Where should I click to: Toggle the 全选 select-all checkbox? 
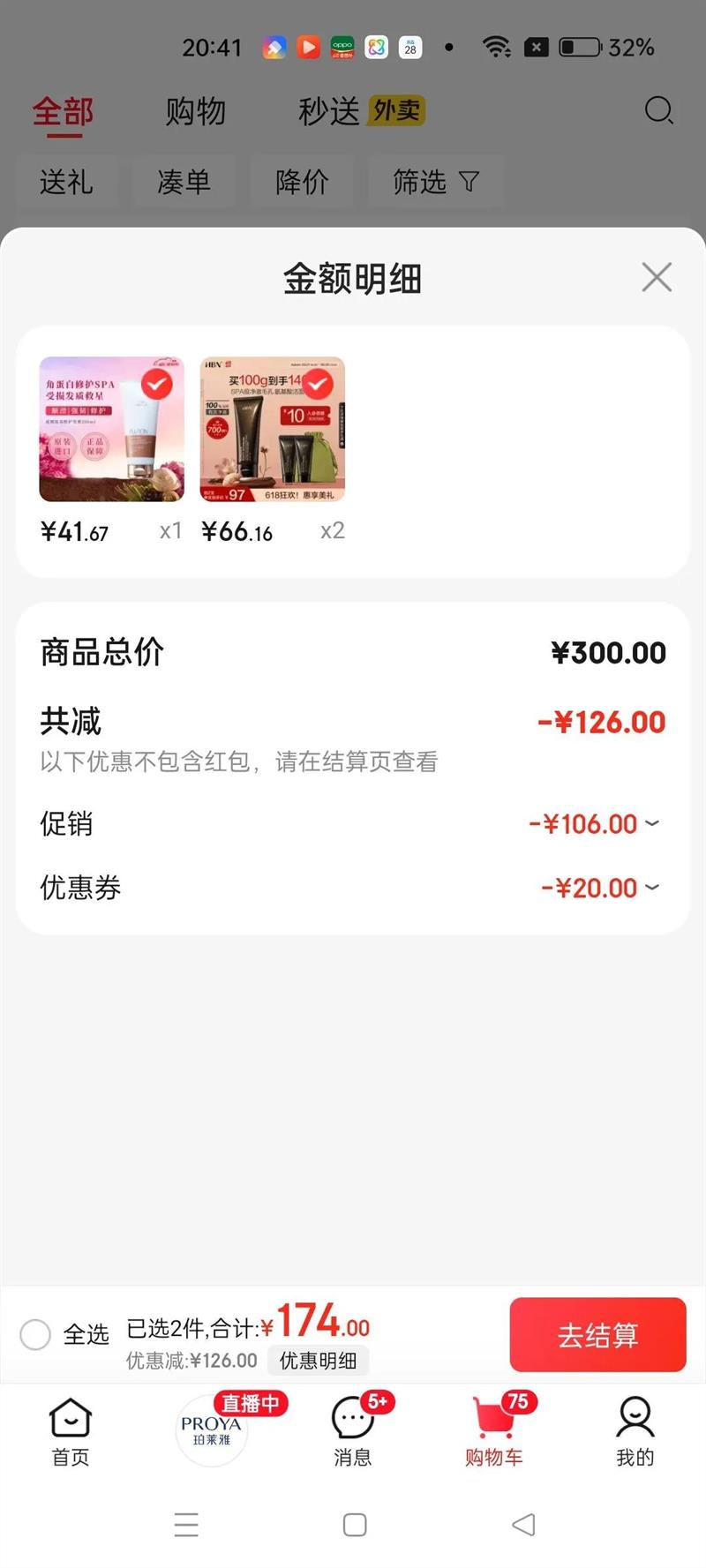point(35,1334)
